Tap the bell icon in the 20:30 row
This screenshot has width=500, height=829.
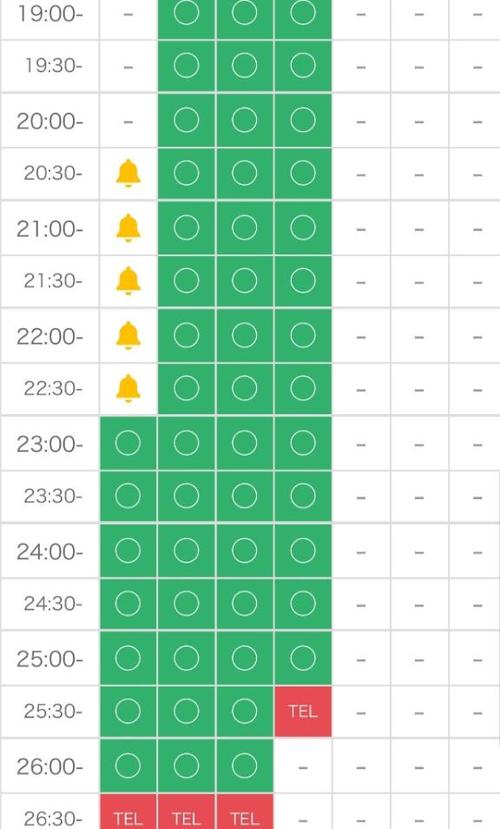click(x=128, y=173)
